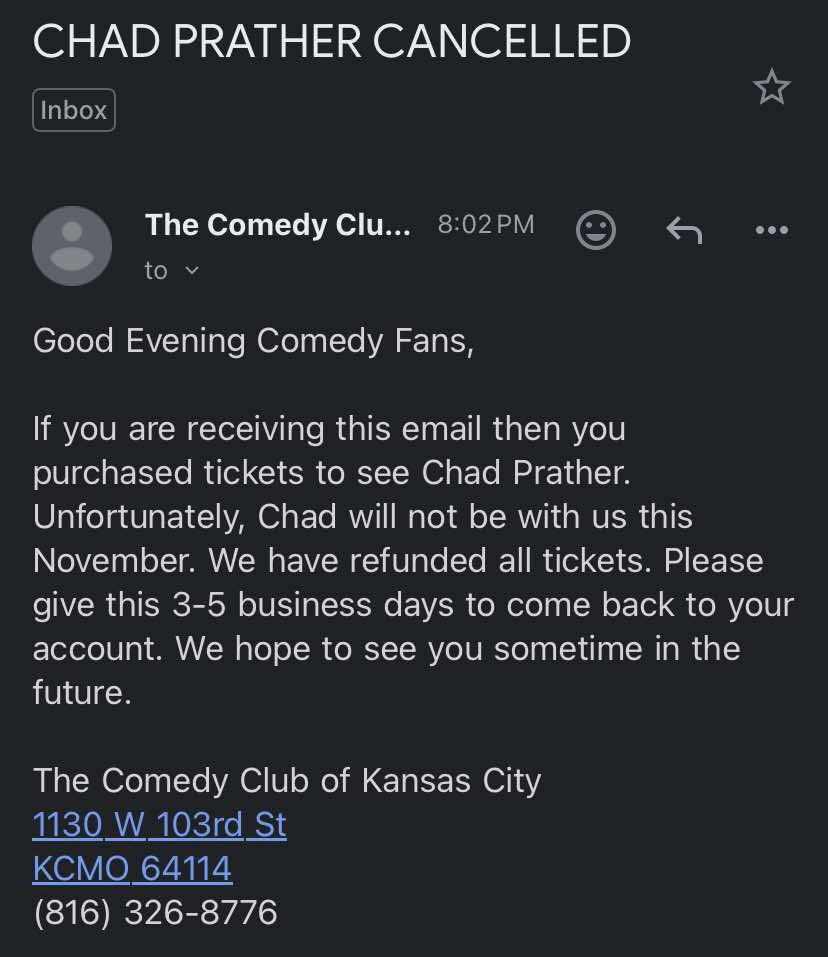View The Comedy Club sender avatar
The width and height of the screenshot is (828, 957).
[72, 246]
